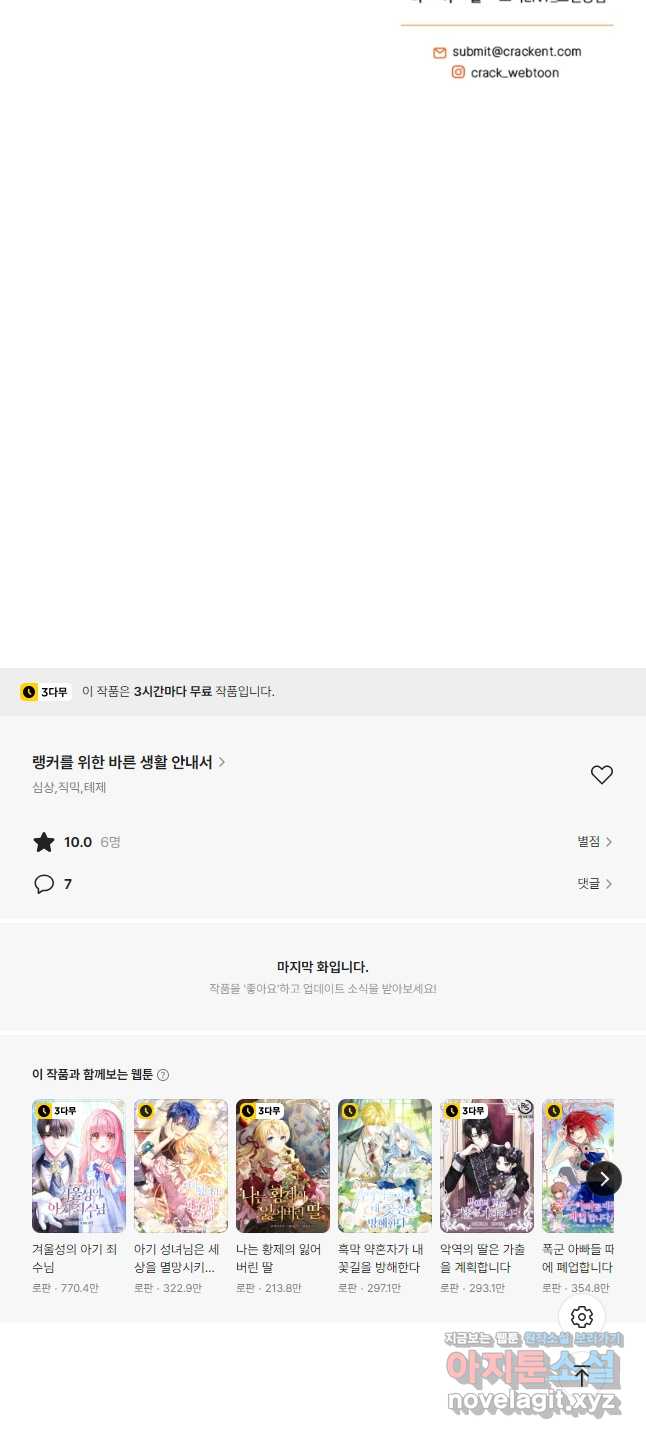This screenshot has width=646, height=1439.
Task: Open viewer settings gear
Action: click(582, 1317)
